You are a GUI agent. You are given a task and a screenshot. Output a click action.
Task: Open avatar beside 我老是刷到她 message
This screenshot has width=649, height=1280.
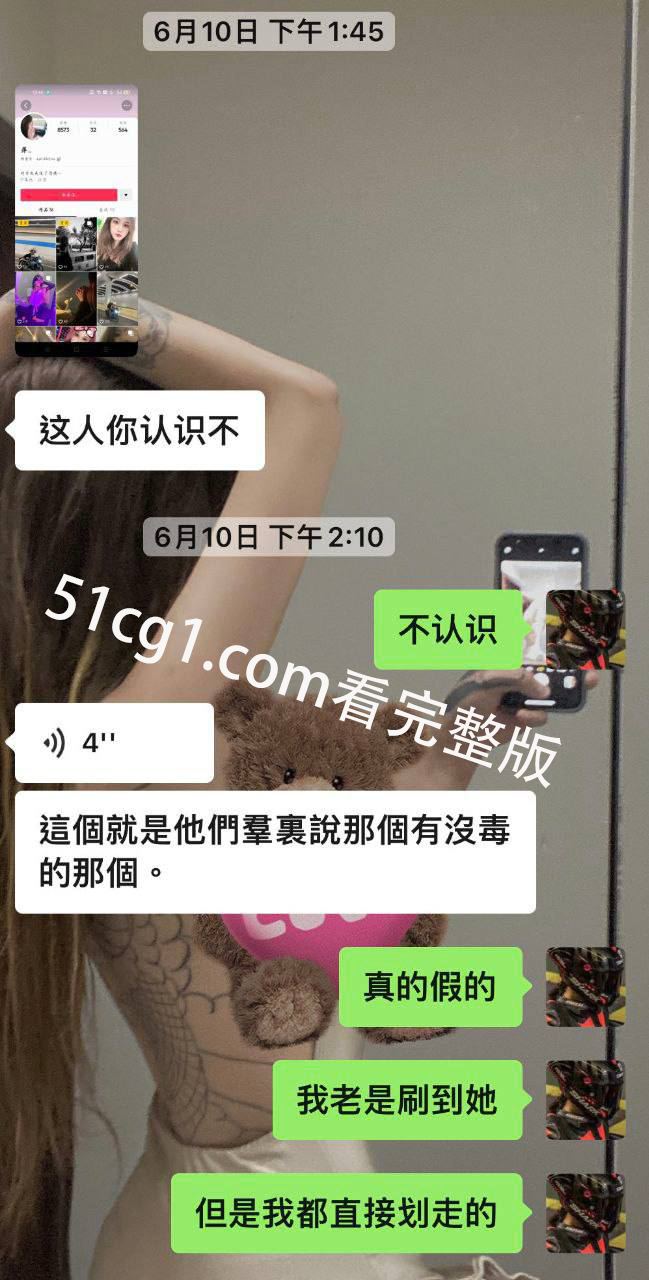pyautogui.click(x=585, y=1100)
